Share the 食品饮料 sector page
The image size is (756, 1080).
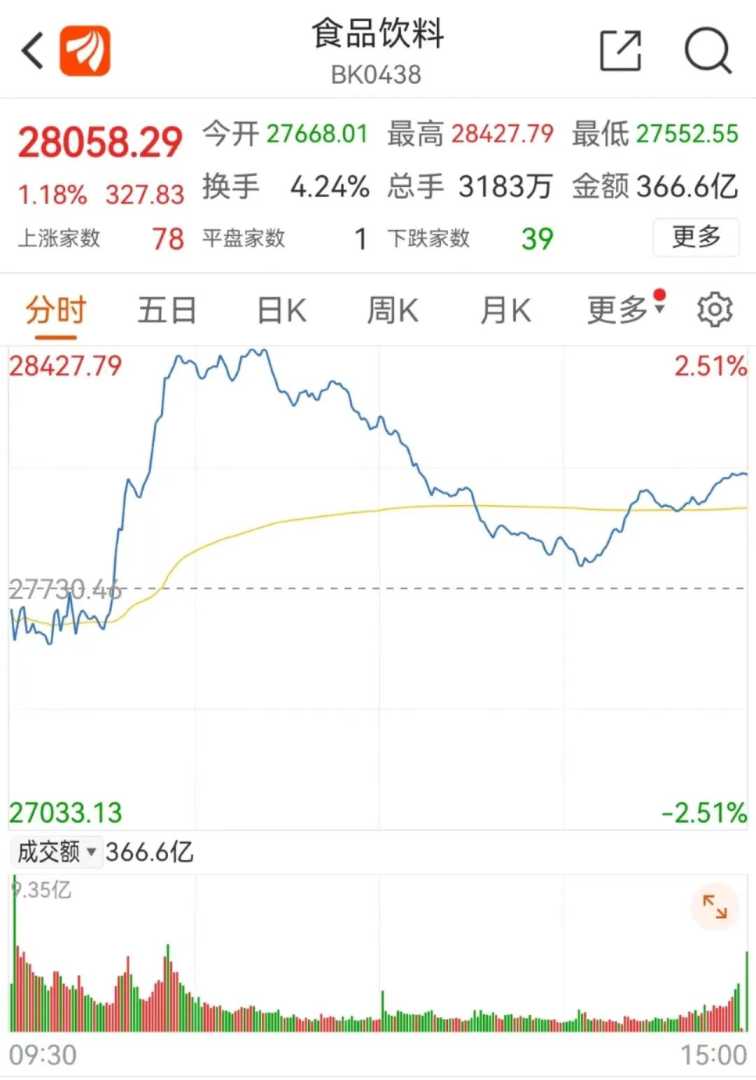620,50
